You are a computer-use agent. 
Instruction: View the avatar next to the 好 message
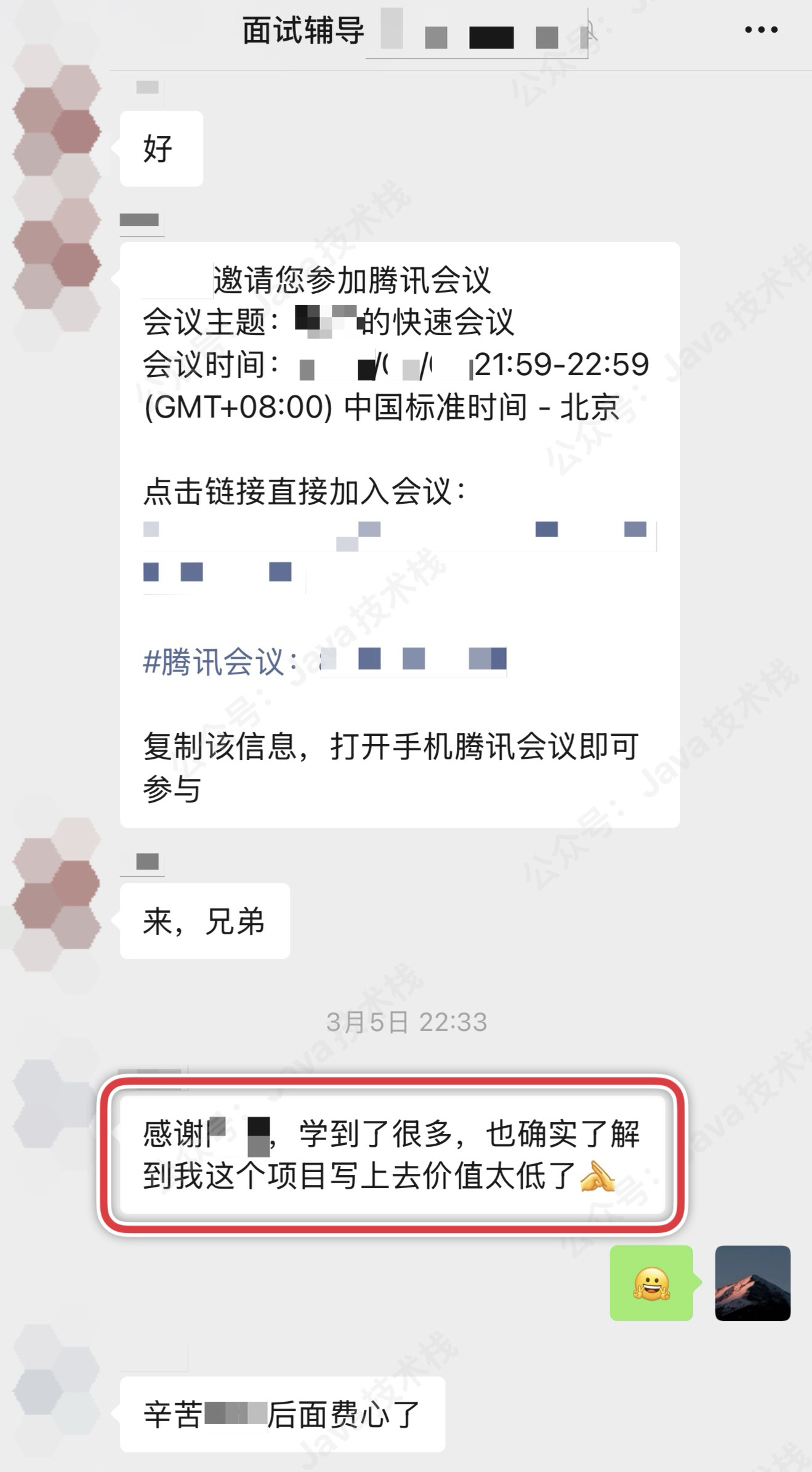(57, 132)
